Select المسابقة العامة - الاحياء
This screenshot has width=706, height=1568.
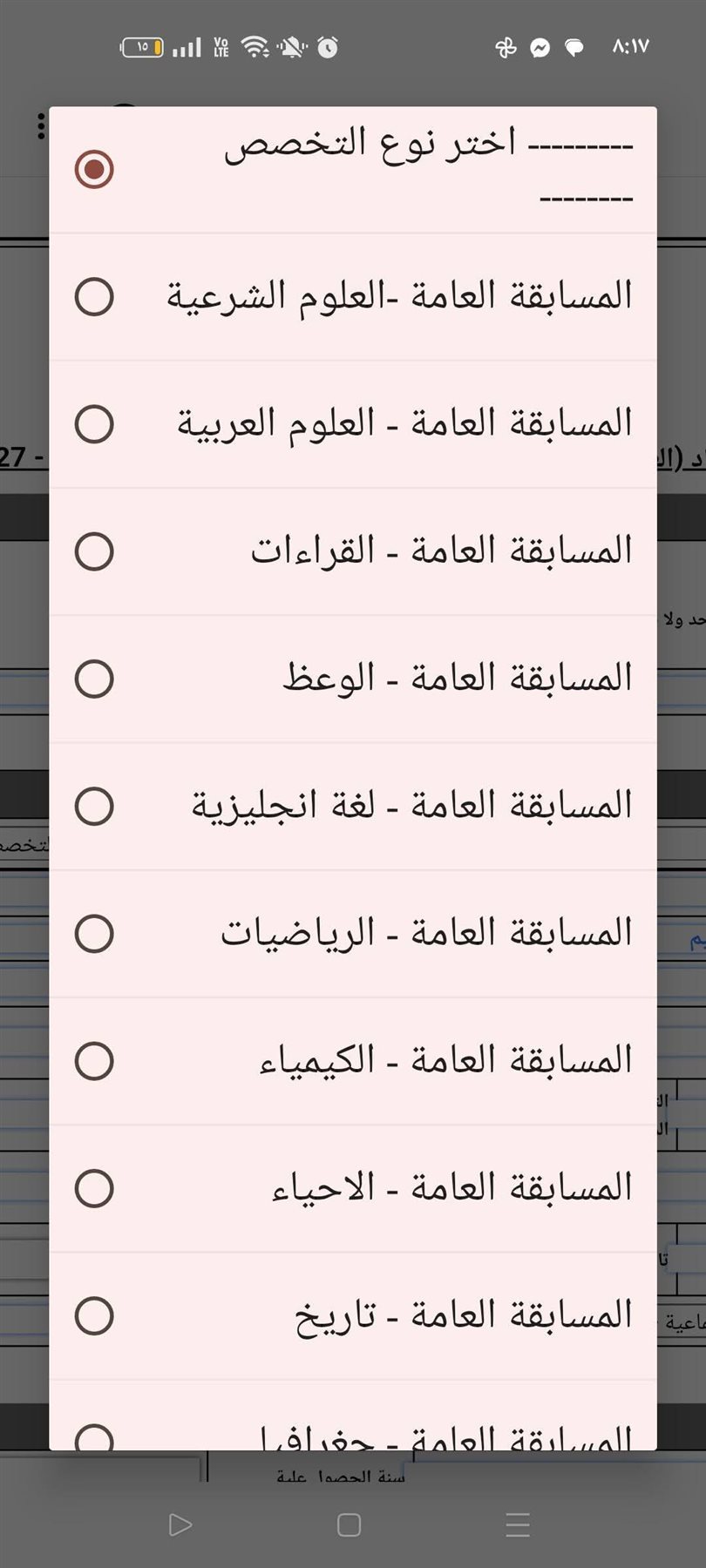353,1187
